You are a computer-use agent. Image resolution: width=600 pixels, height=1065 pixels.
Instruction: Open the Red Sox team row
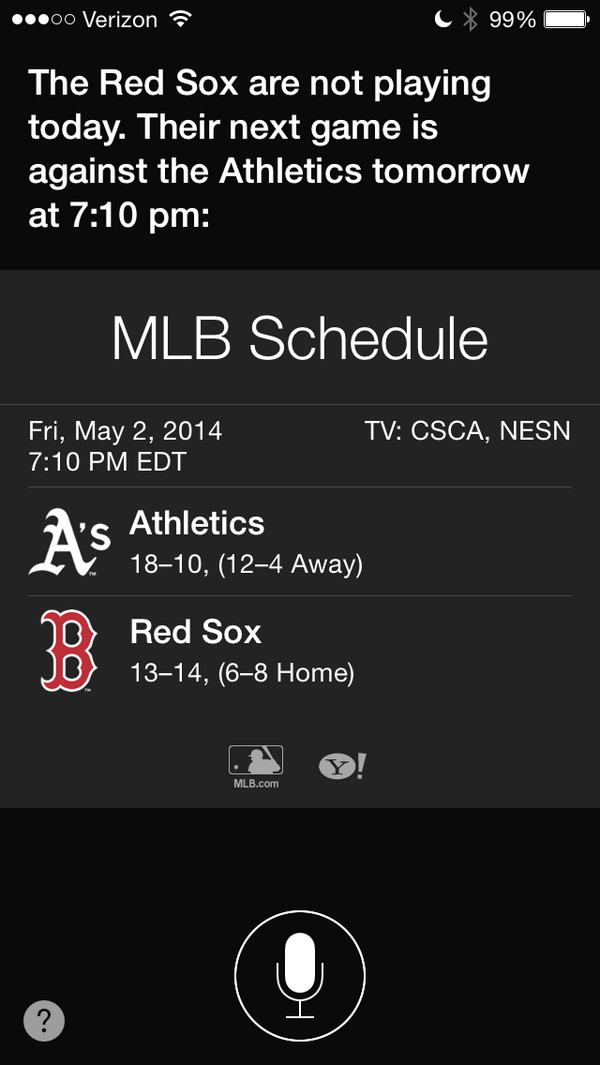coord(300,651)
